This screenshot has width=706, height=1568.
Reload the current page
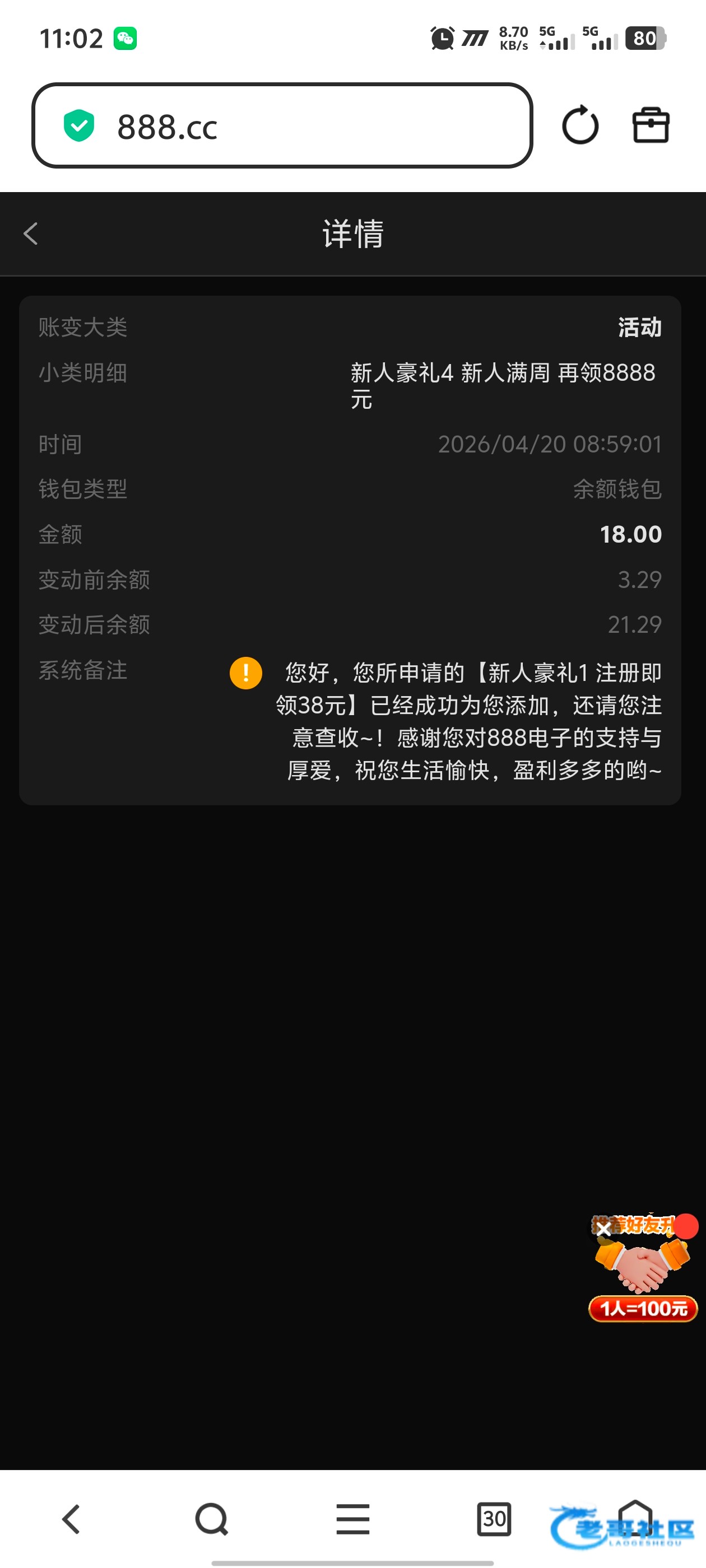pos(580,126)
